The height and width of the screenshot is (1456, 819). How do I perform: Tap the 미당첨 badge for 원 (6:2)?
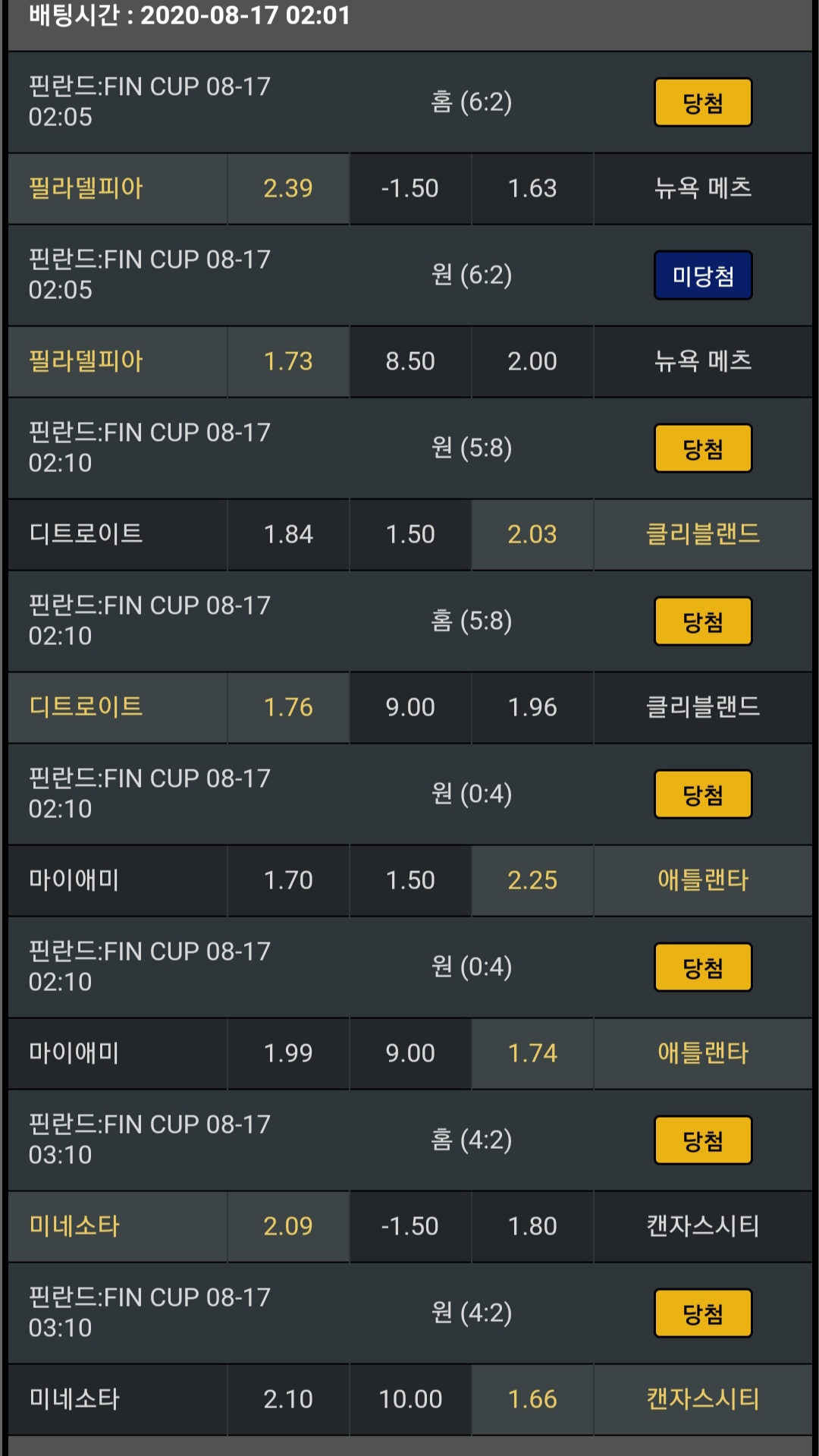(703, 275)
